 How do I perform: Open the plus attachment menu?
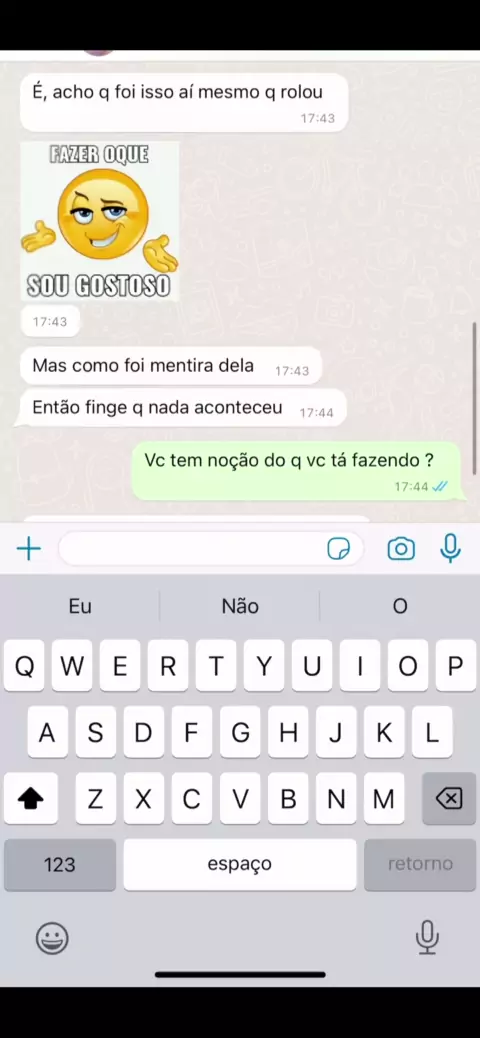tap(28, 549)
